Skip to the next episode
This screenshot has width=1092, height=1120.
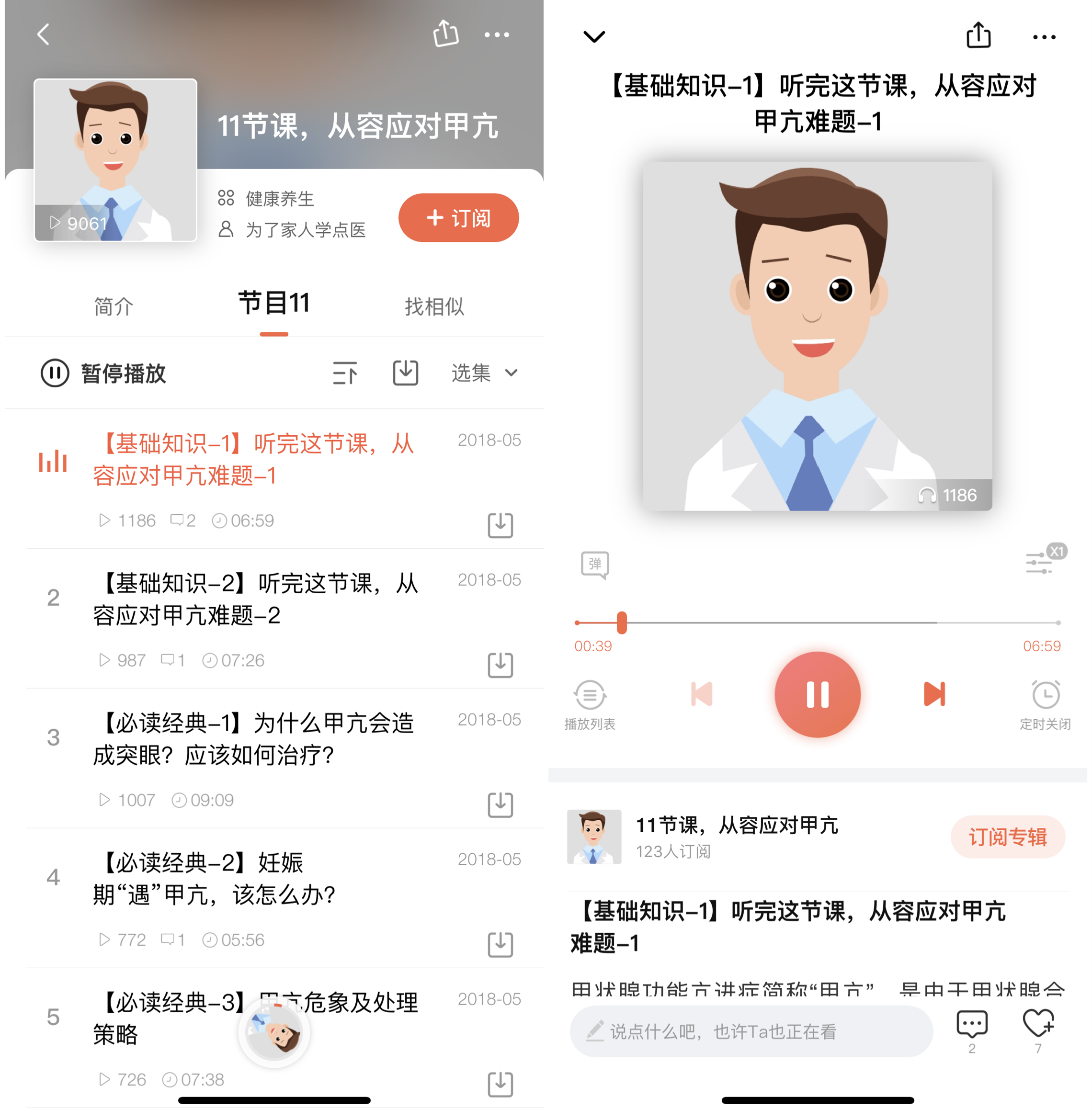934,694
